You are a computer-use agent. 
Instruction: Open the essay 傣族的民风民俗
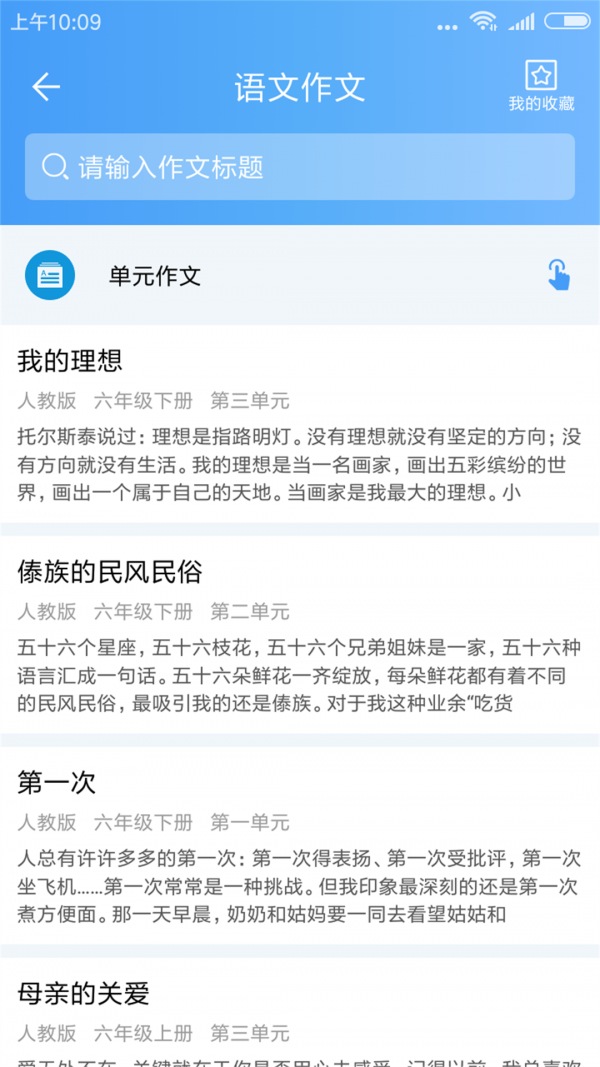click(300, 635)
